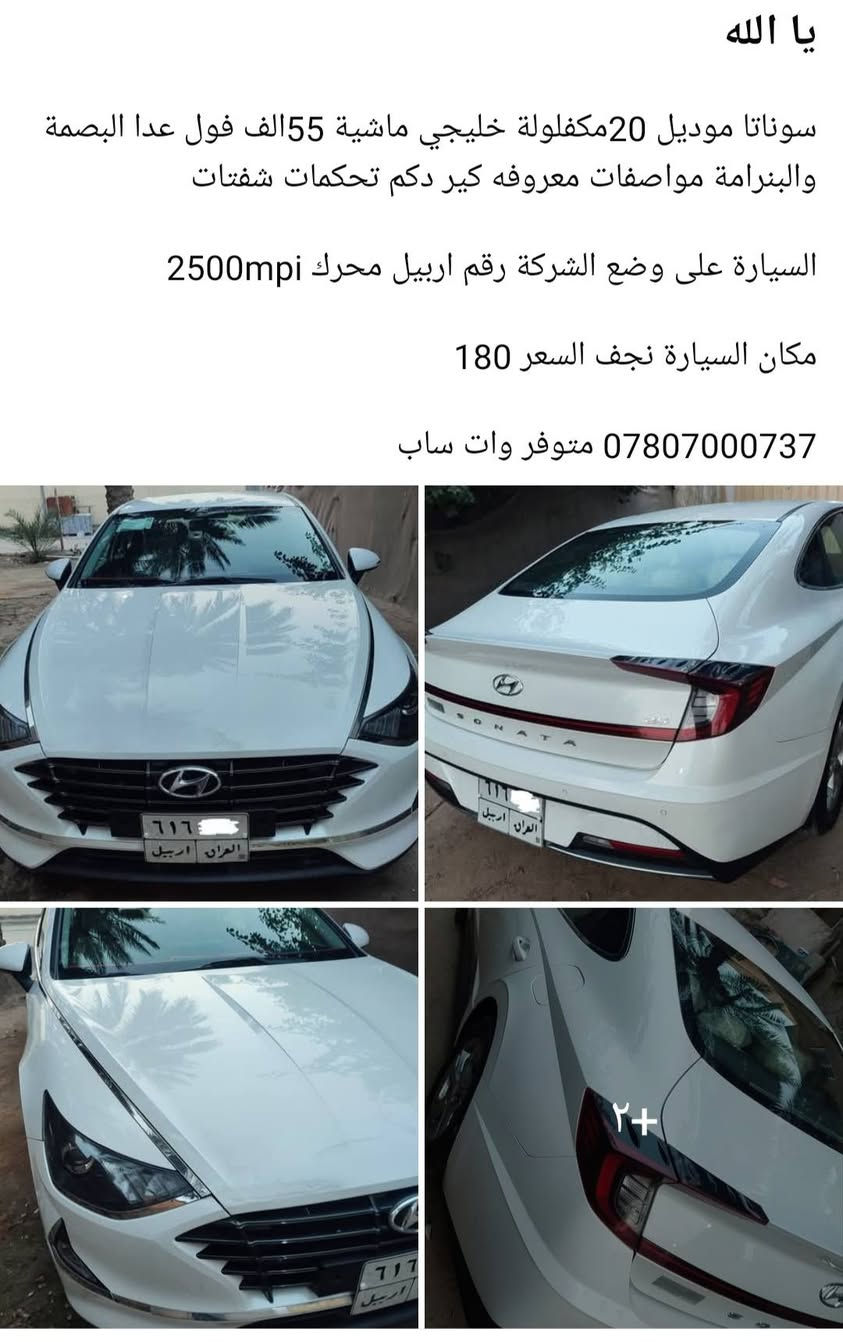Open the rear trunk photo with Sonata lettering

[634, 692]
